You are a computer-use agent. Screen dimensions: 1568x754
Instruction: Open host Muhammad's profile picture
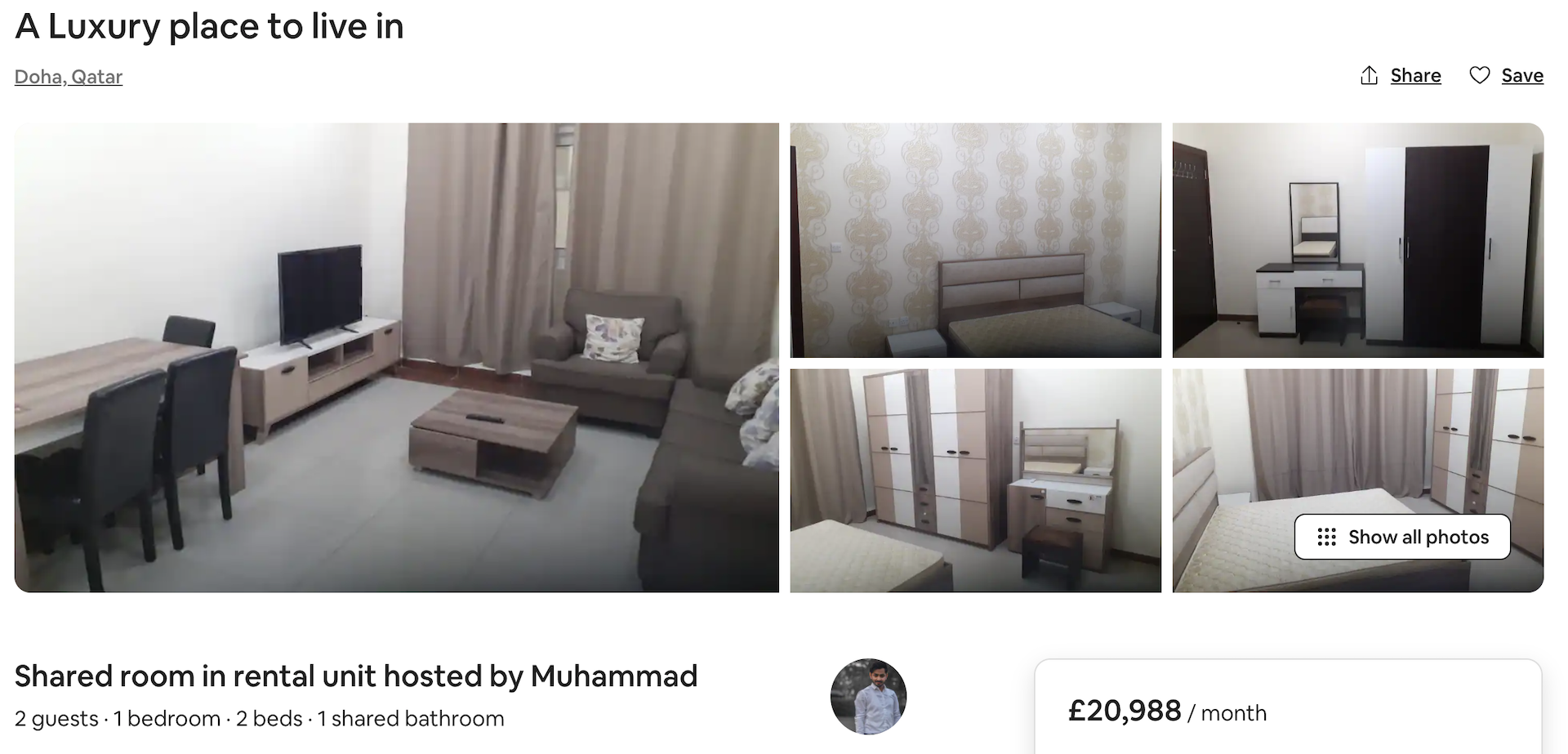click(868, 697)
